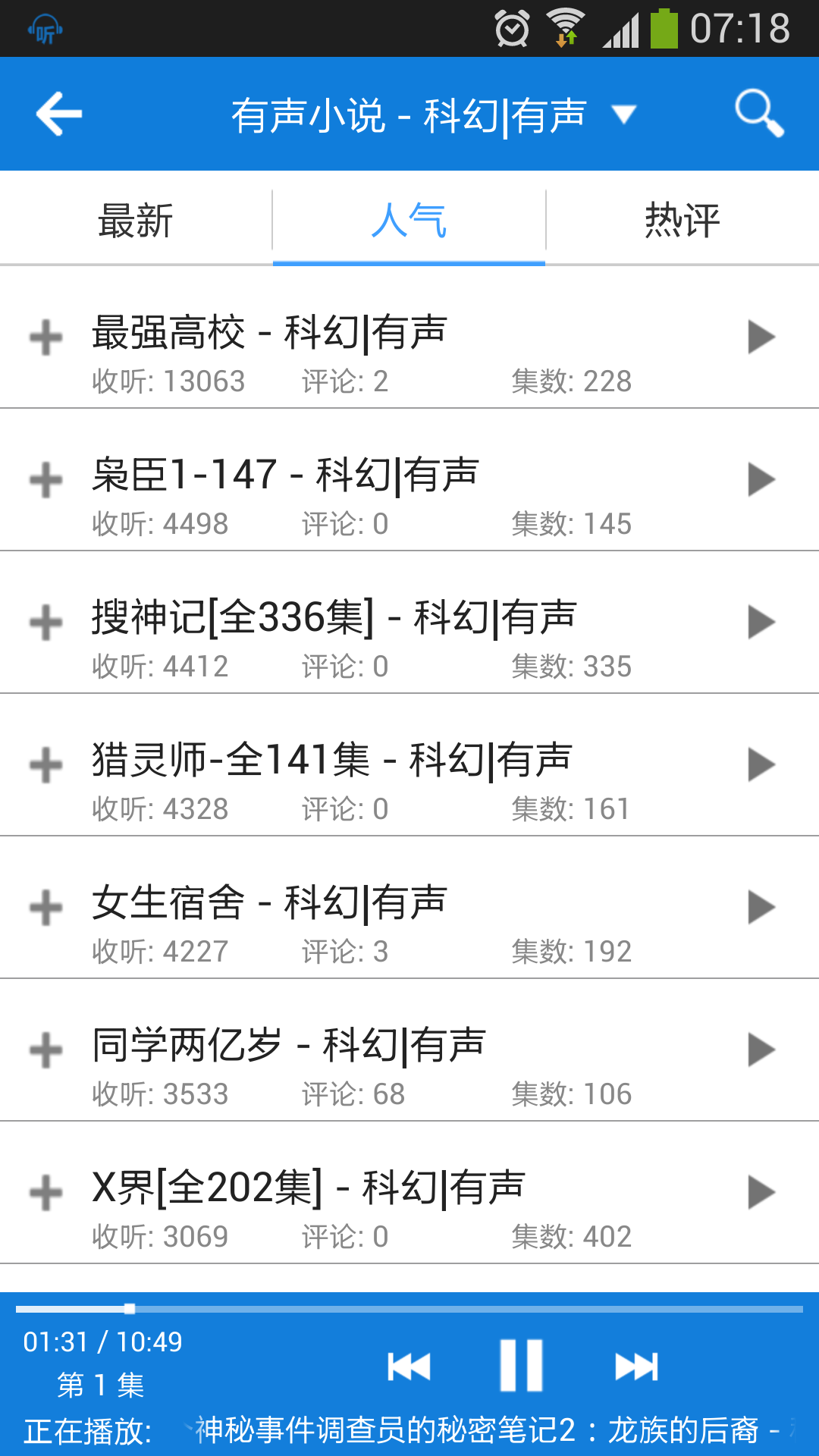The image size is (819, 1456).
Task: Skip to the previous episode
Action: [409, 1367]
